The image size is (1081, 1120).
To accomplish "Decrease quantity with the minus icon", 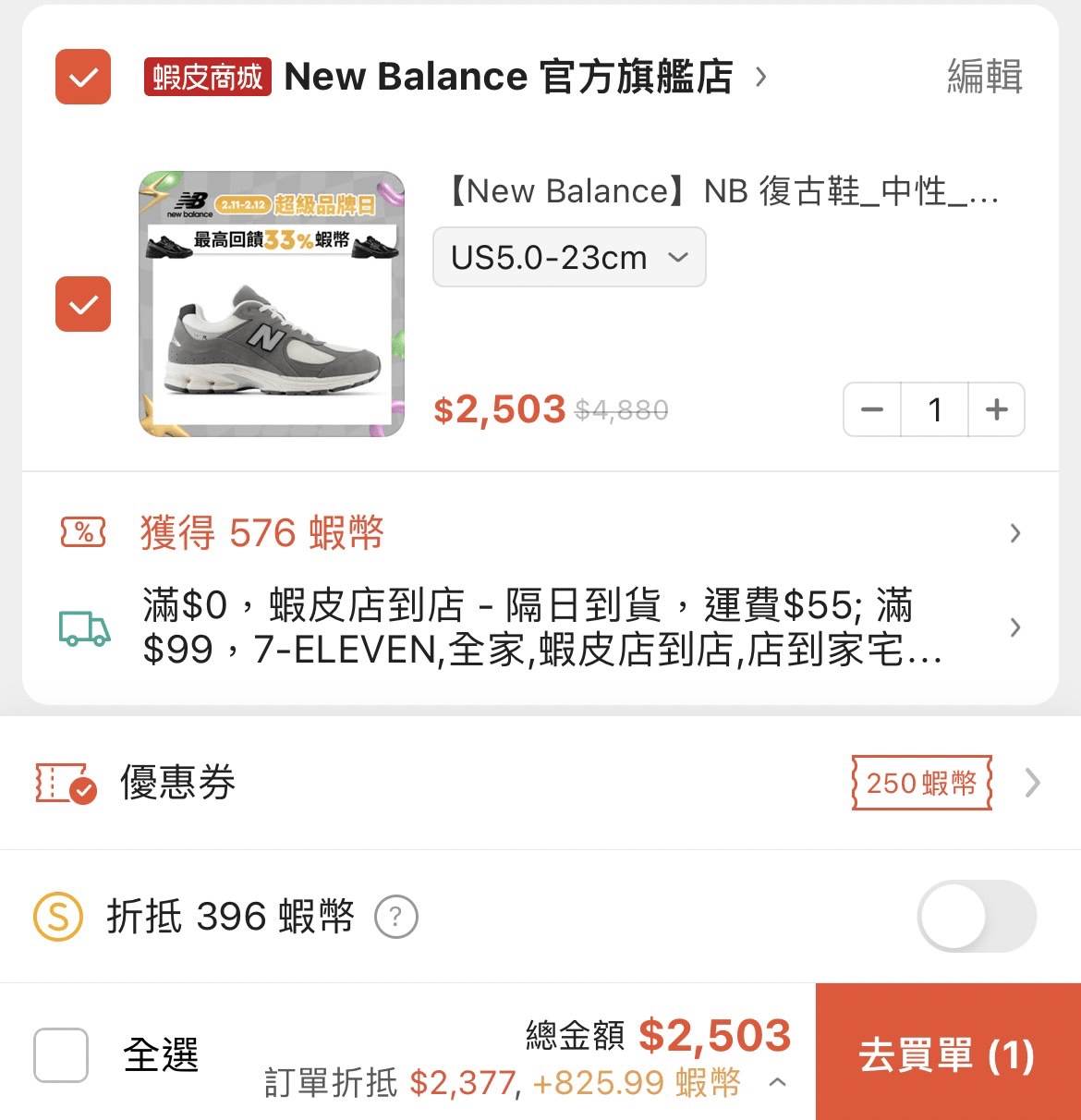I will (872, 409).
